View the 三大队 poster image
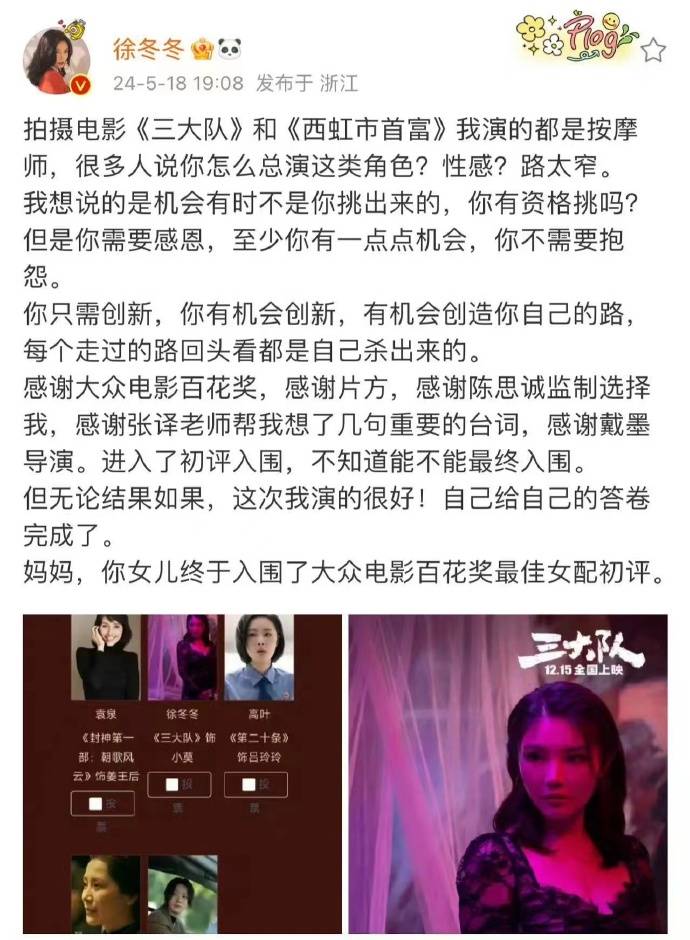The height and width of the screenshot is (940, 690). tap(508, 773)
